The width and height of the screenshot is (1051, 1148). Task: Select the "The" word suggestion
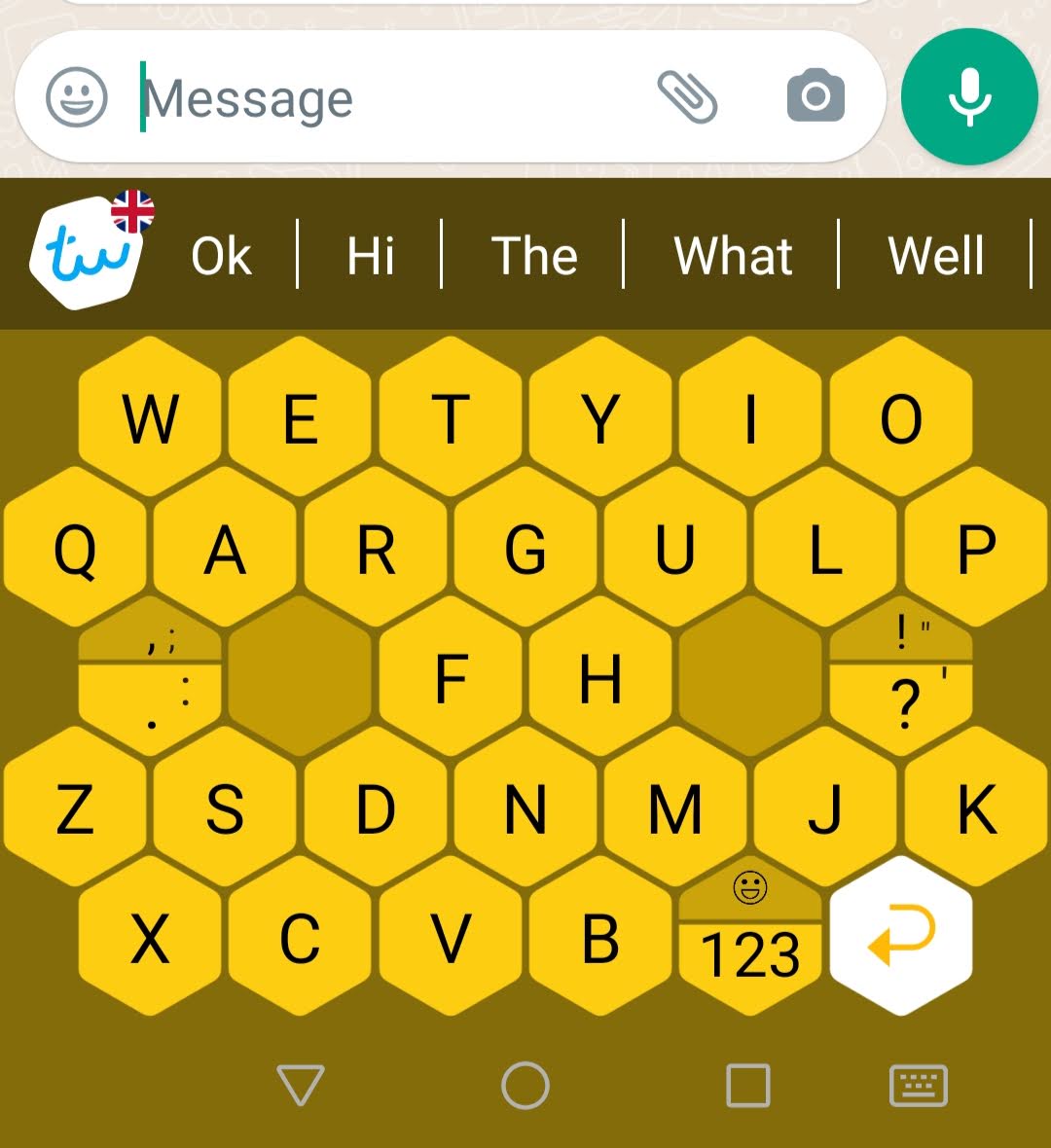[x=534, y=256]
